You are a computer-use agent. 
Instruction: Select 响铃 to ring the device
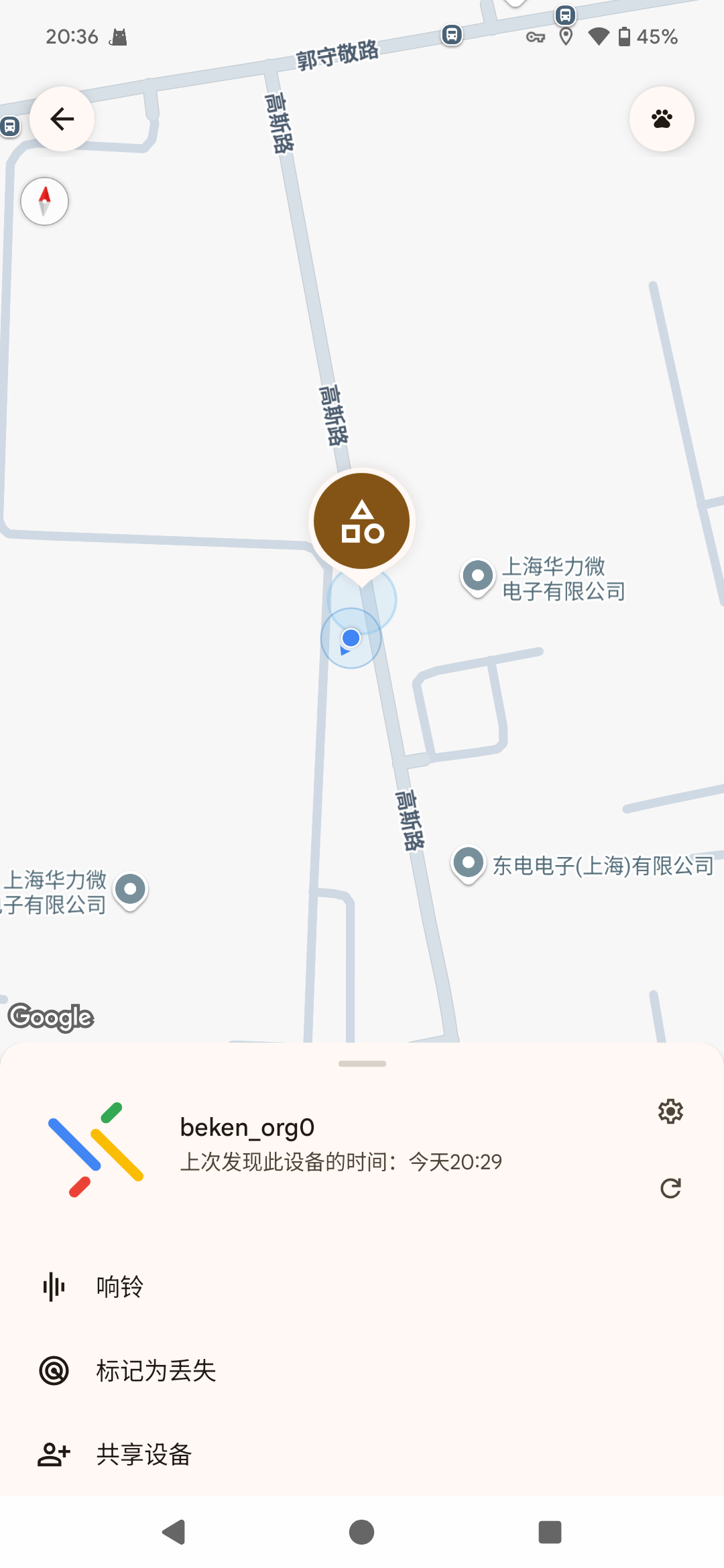pyautogui.click(x=119, y=1287)
